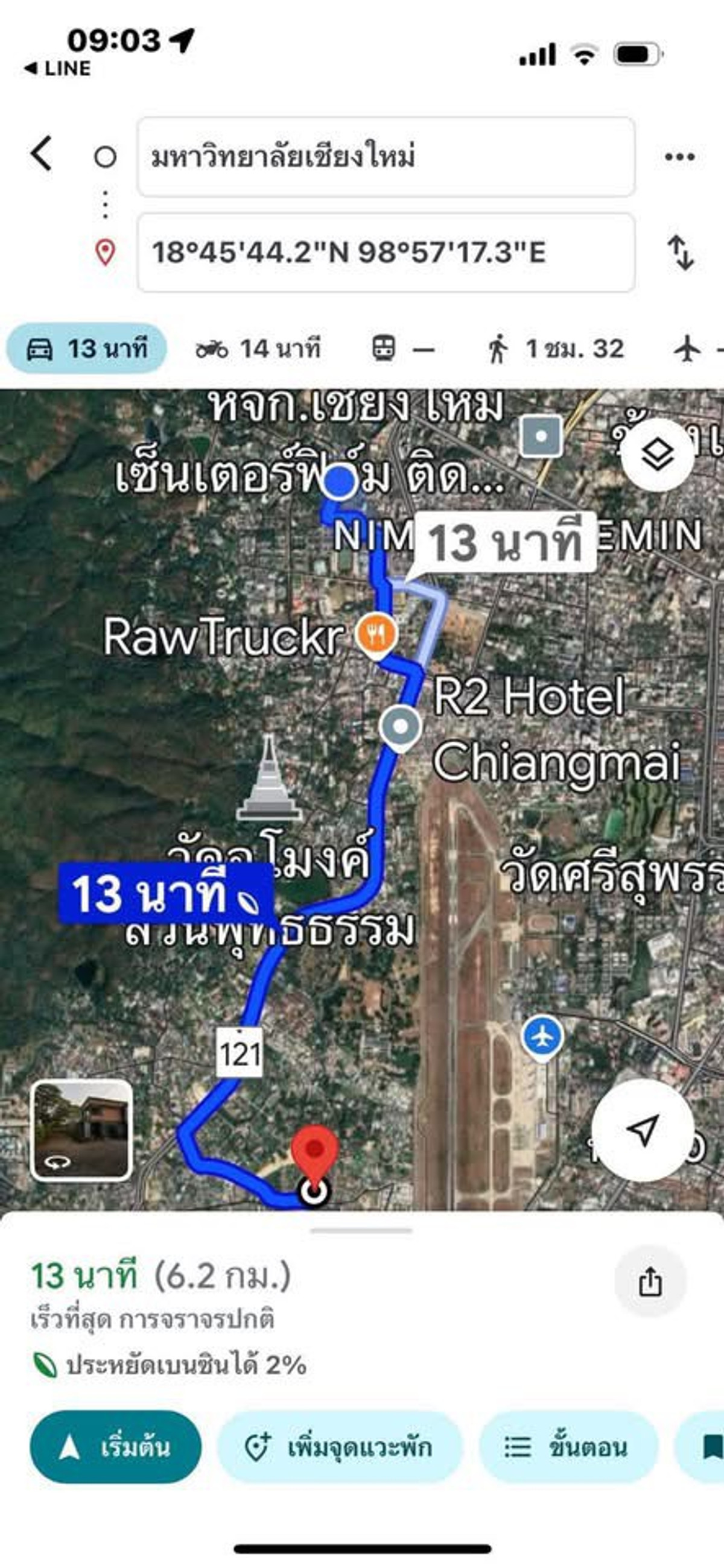724x1568 pixels.
Task: Recenter map on my location
Action: click(643, 1130)
